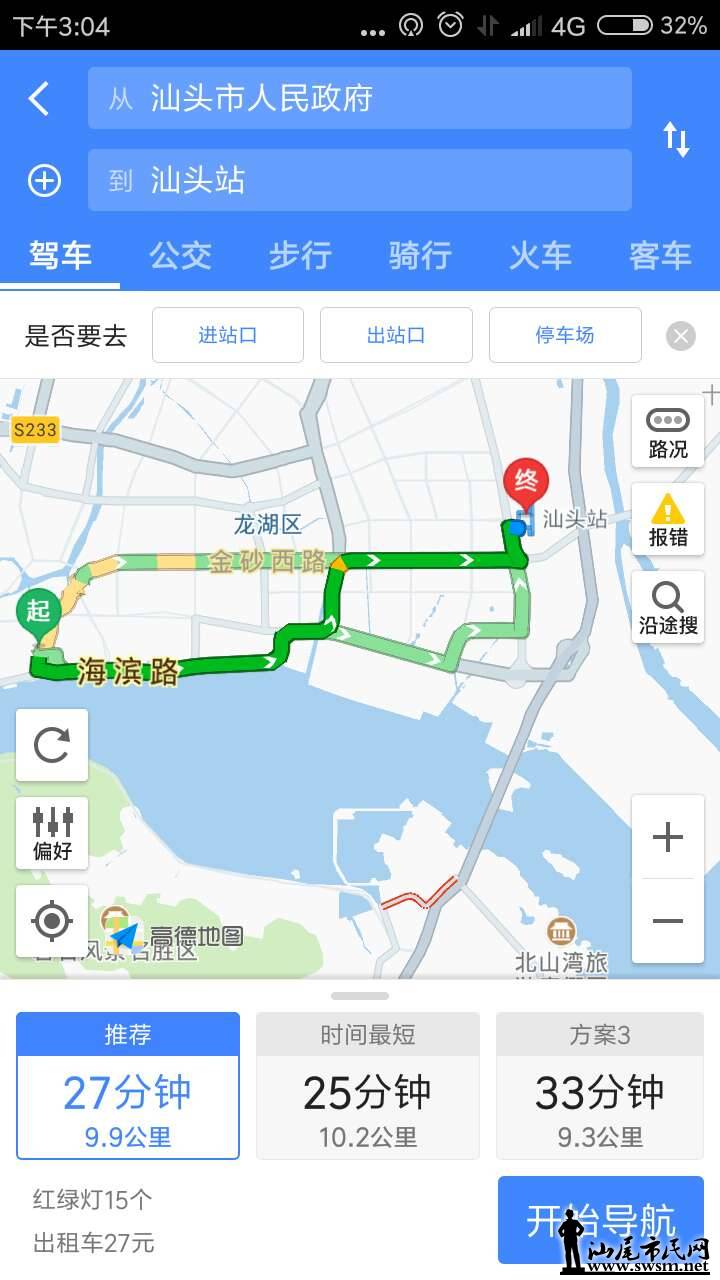720x1280 pixels.
Task: Switch to the 步行 tab
Action: point(300,256)
